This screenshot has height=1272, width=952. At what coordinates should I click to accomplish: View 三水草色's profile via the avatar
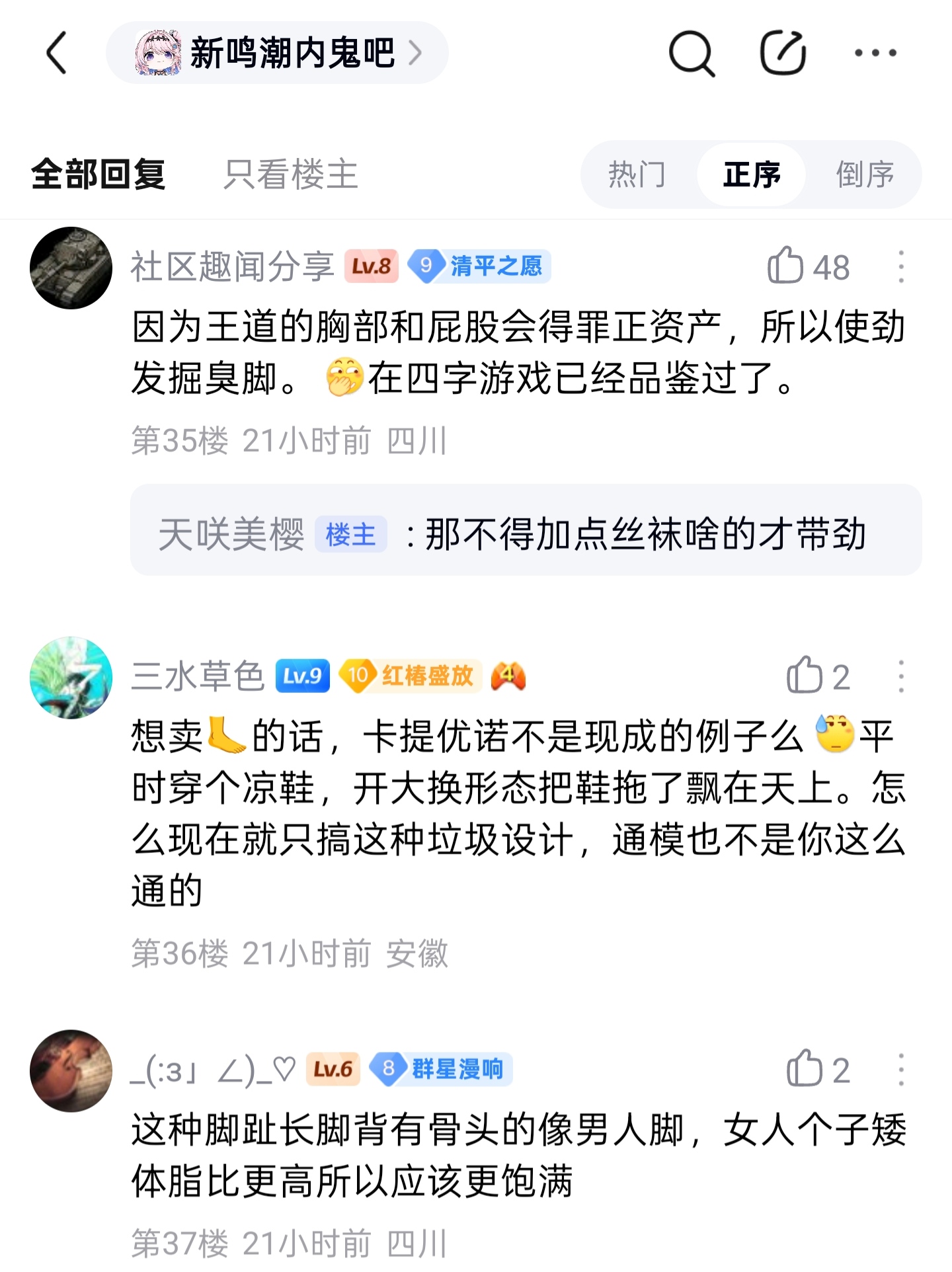point(71,678)
